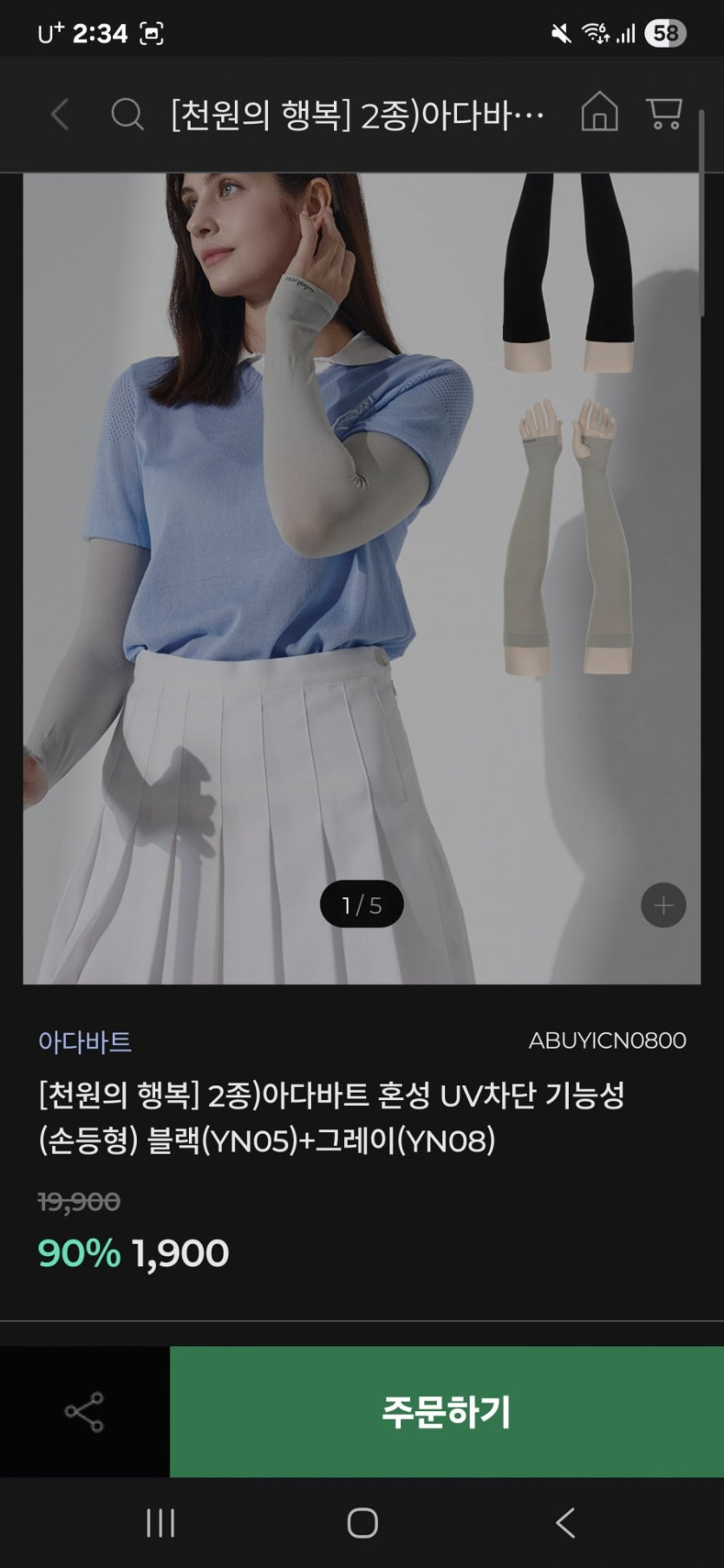
Task: Tap the system back button
Action: coord(565,1523)
